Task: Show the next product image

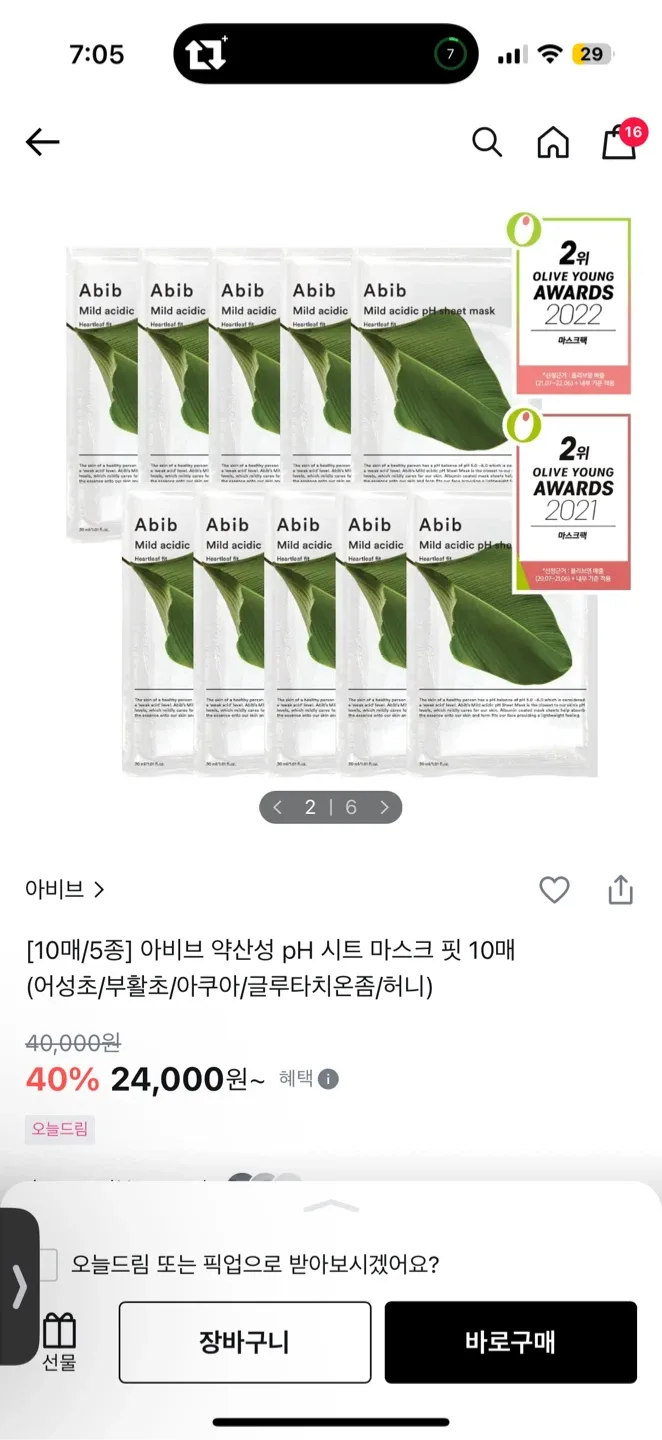Action: point(384,807)
